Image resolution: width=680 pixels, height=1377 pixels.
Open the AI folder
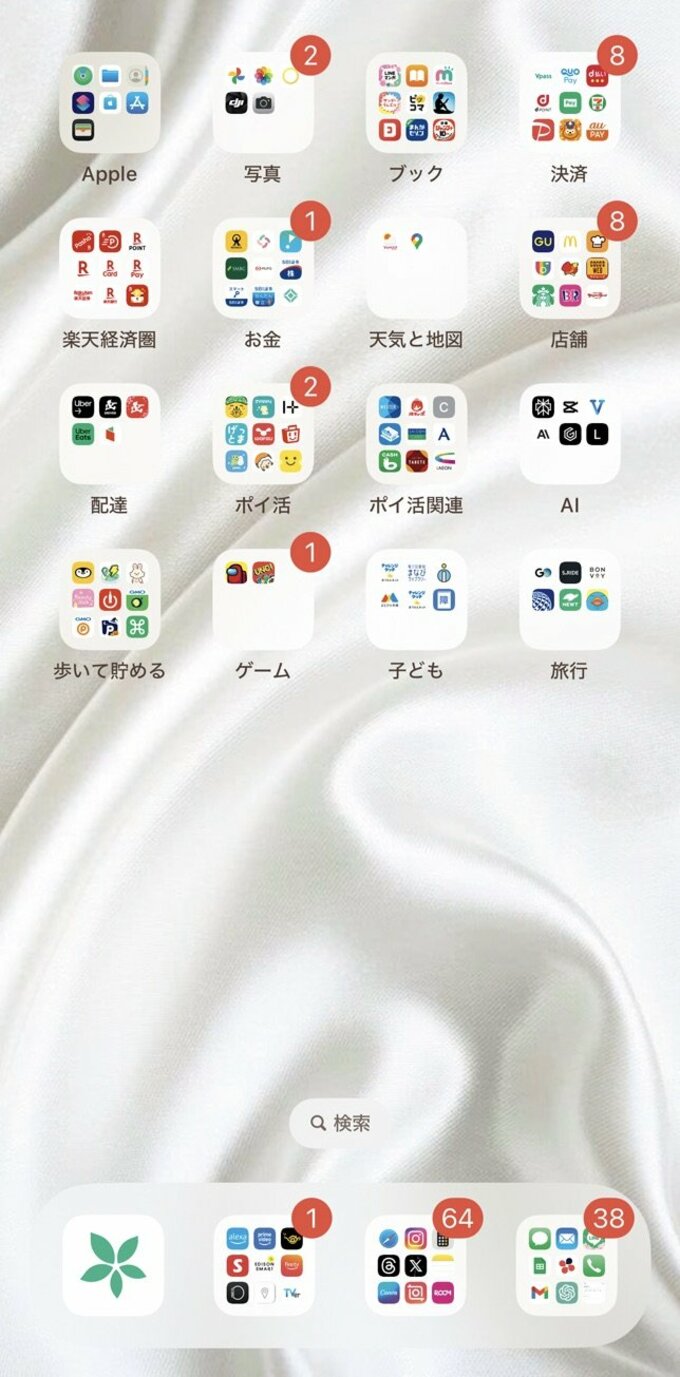pos(569,434)
